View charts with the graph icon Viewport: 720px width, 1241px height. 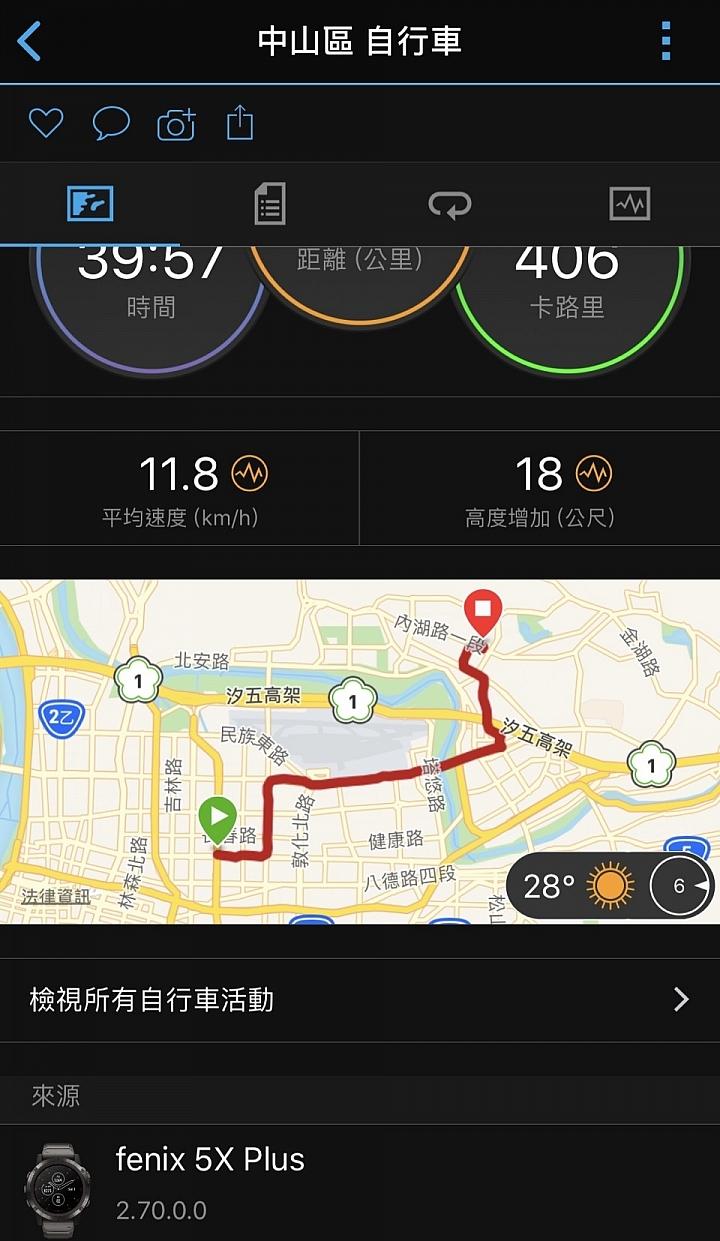click(630, 203)
